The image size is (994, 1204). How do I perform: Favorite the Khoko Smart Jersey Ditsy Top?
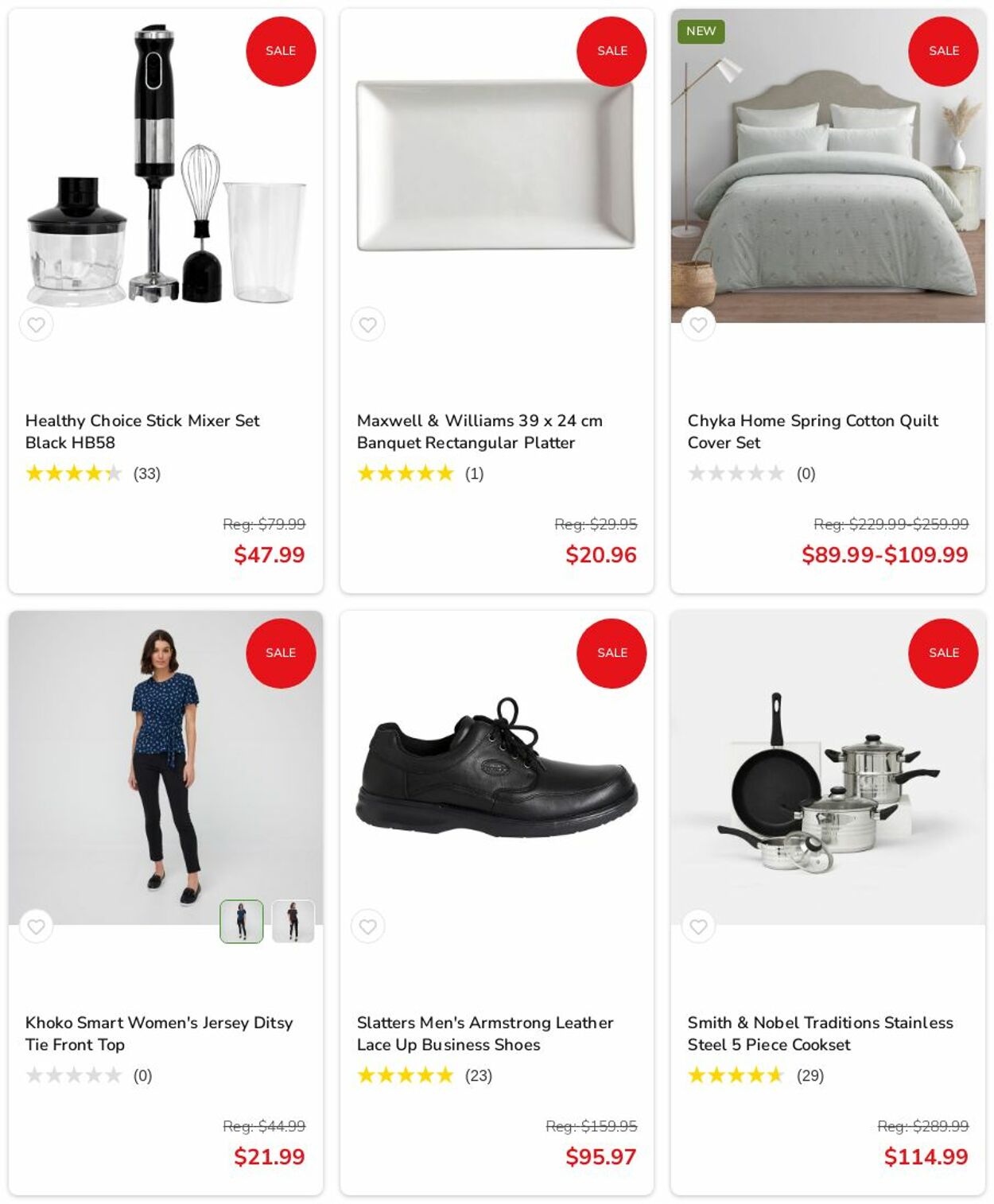(x=37, y=926)
